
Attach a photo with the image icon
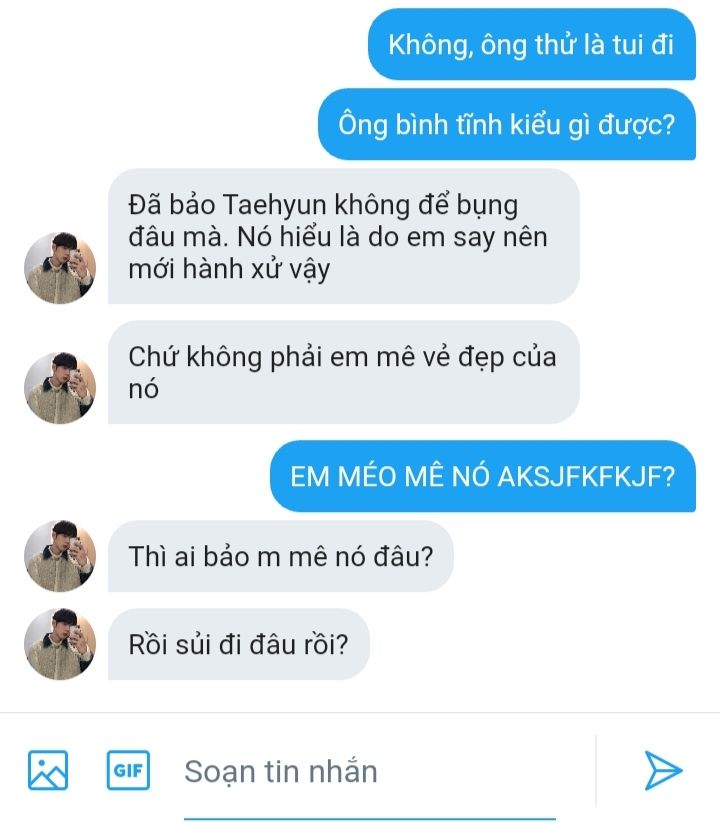(47, 770)
